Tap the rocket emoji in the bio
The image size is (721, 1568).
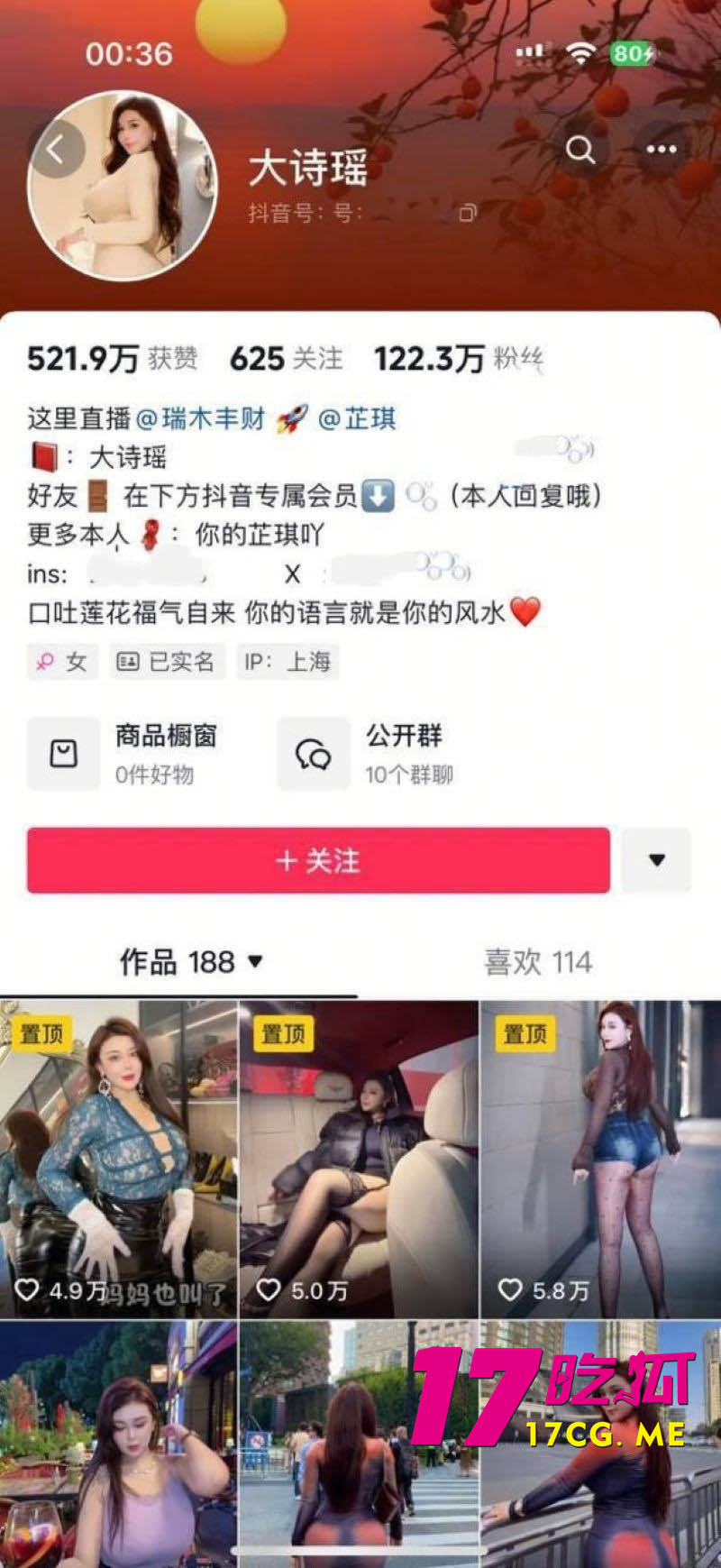pos(287,417)
